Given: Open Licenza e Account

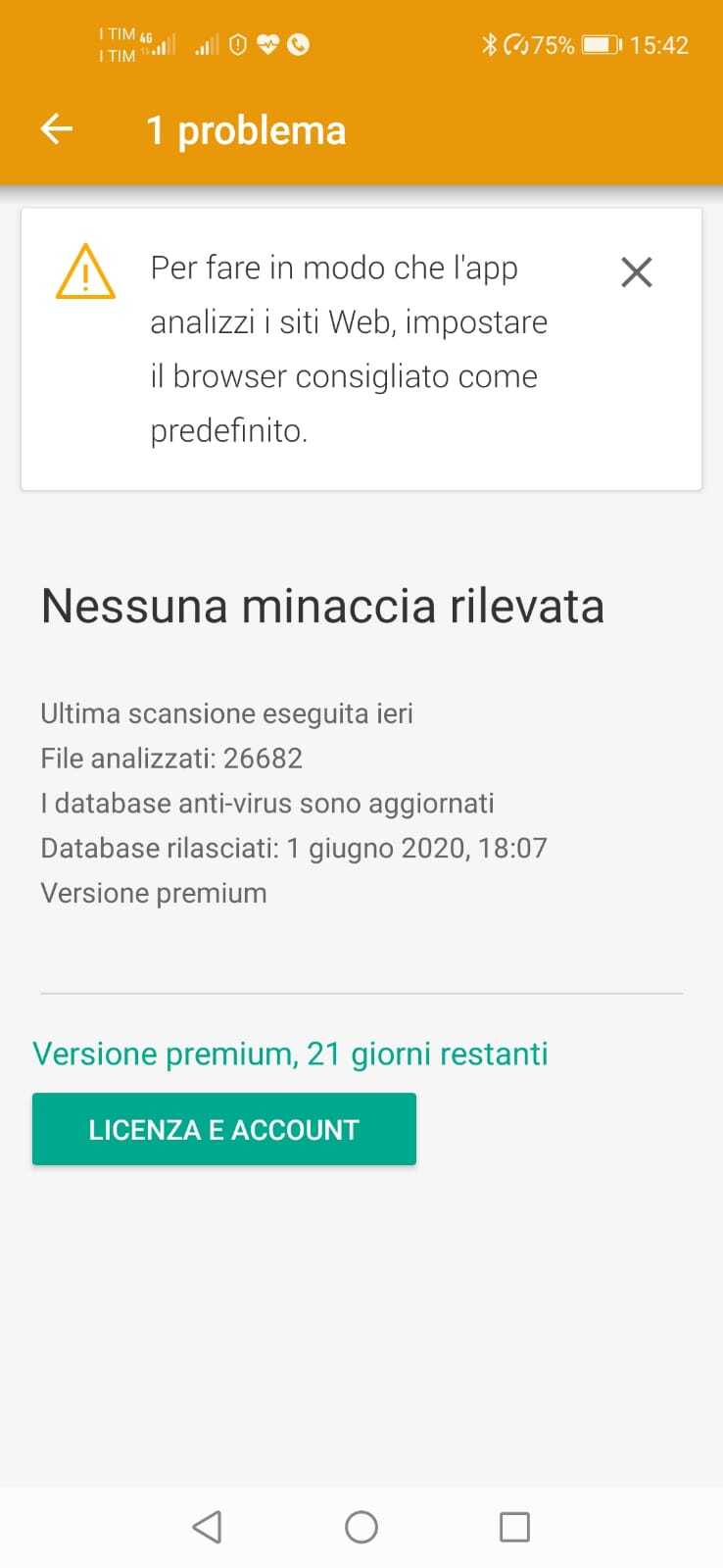Looking at the screenshot, I should tap(224, 1129).
